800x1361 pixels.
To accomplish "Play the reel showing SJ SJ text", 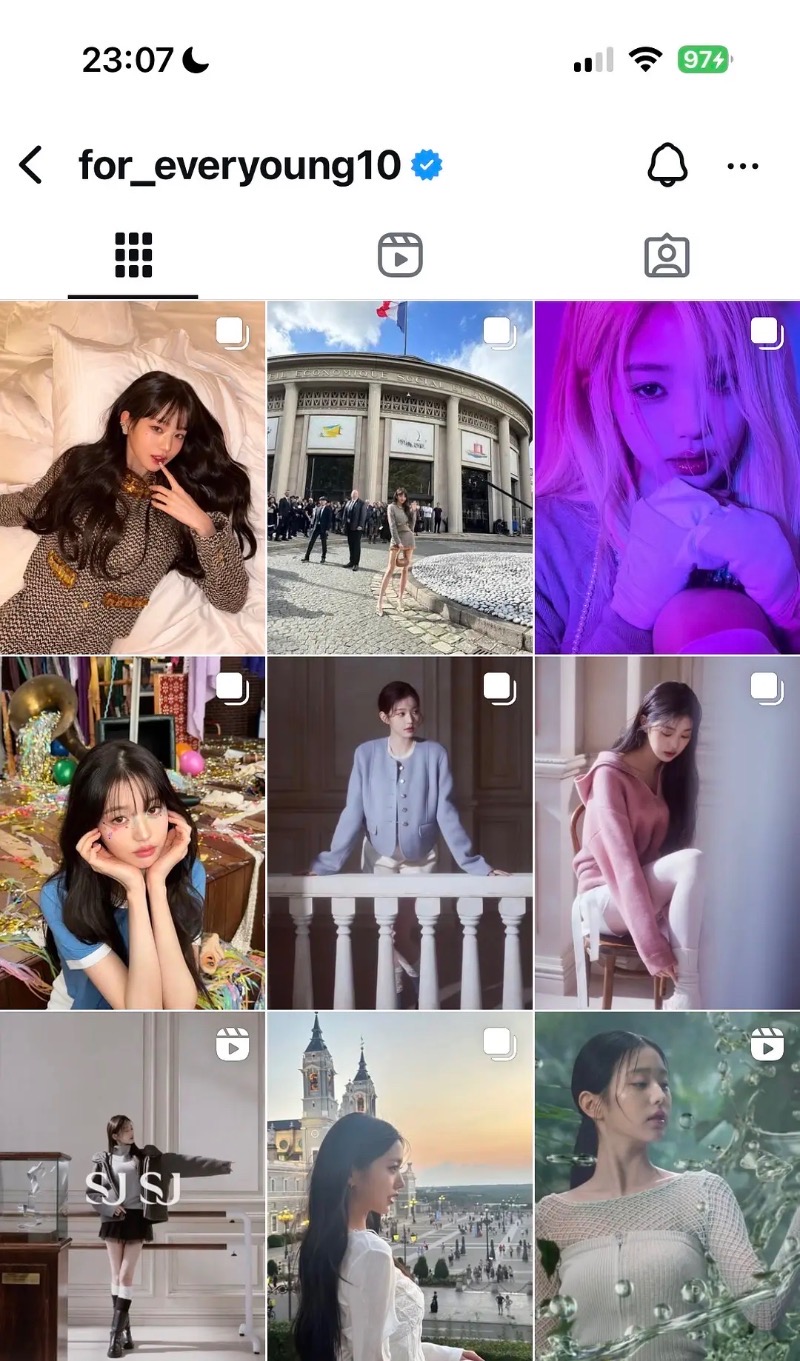I will [132, 1187].
